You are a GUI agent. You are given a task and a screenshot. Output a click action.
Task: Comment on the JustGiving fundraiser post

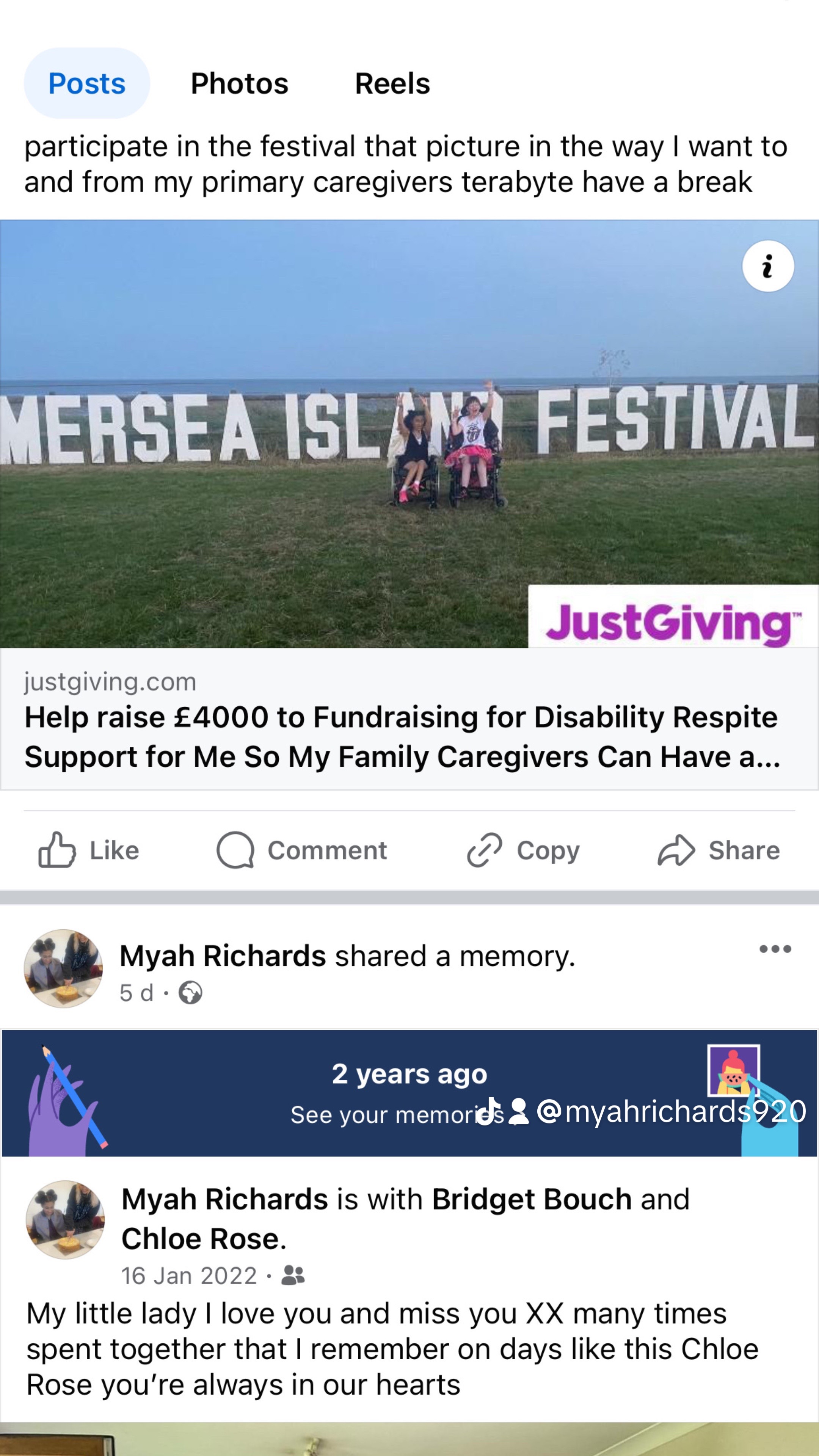tap(302, 850)
